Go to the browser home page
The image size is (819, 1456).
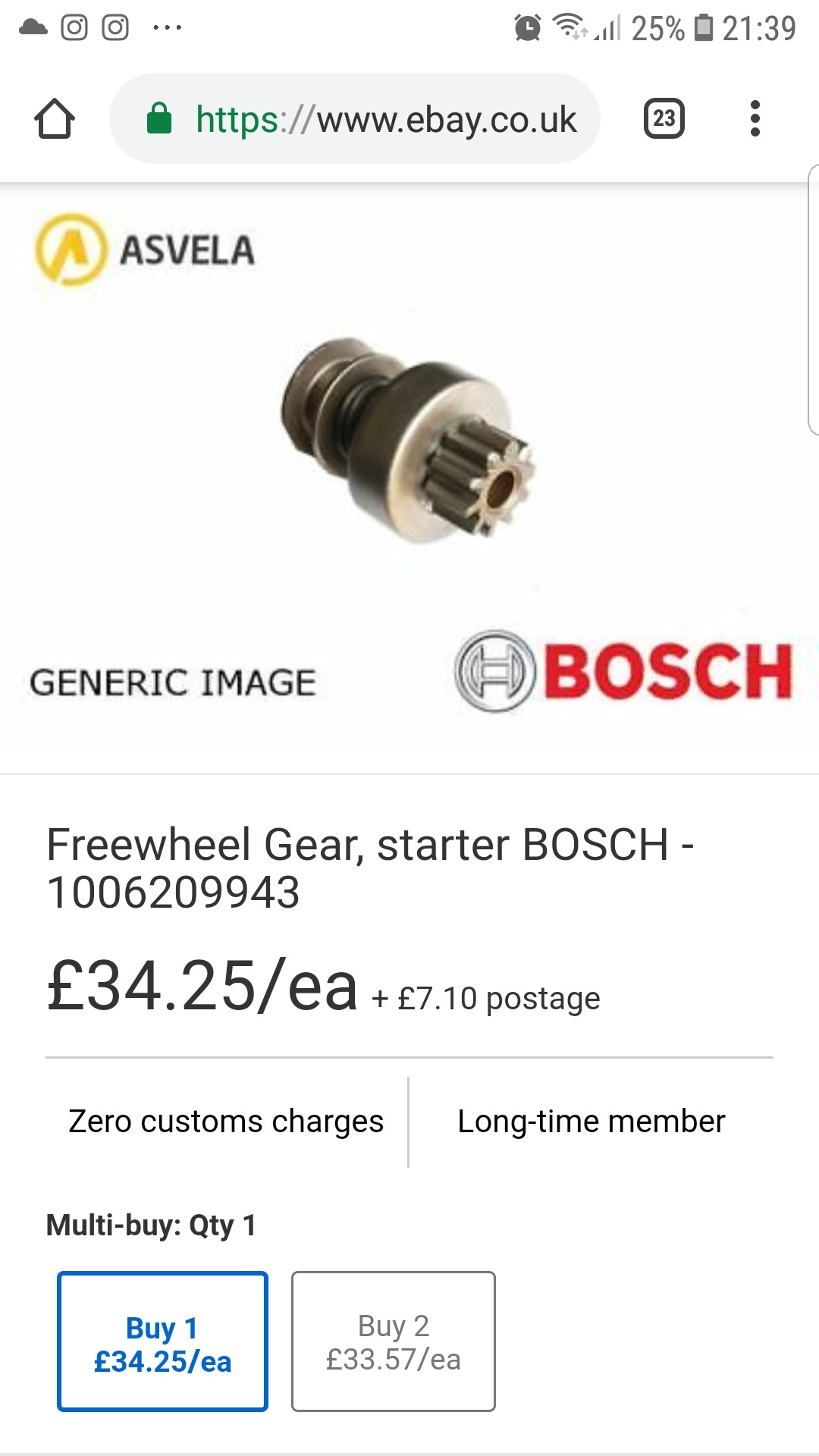tap(55, 119)
